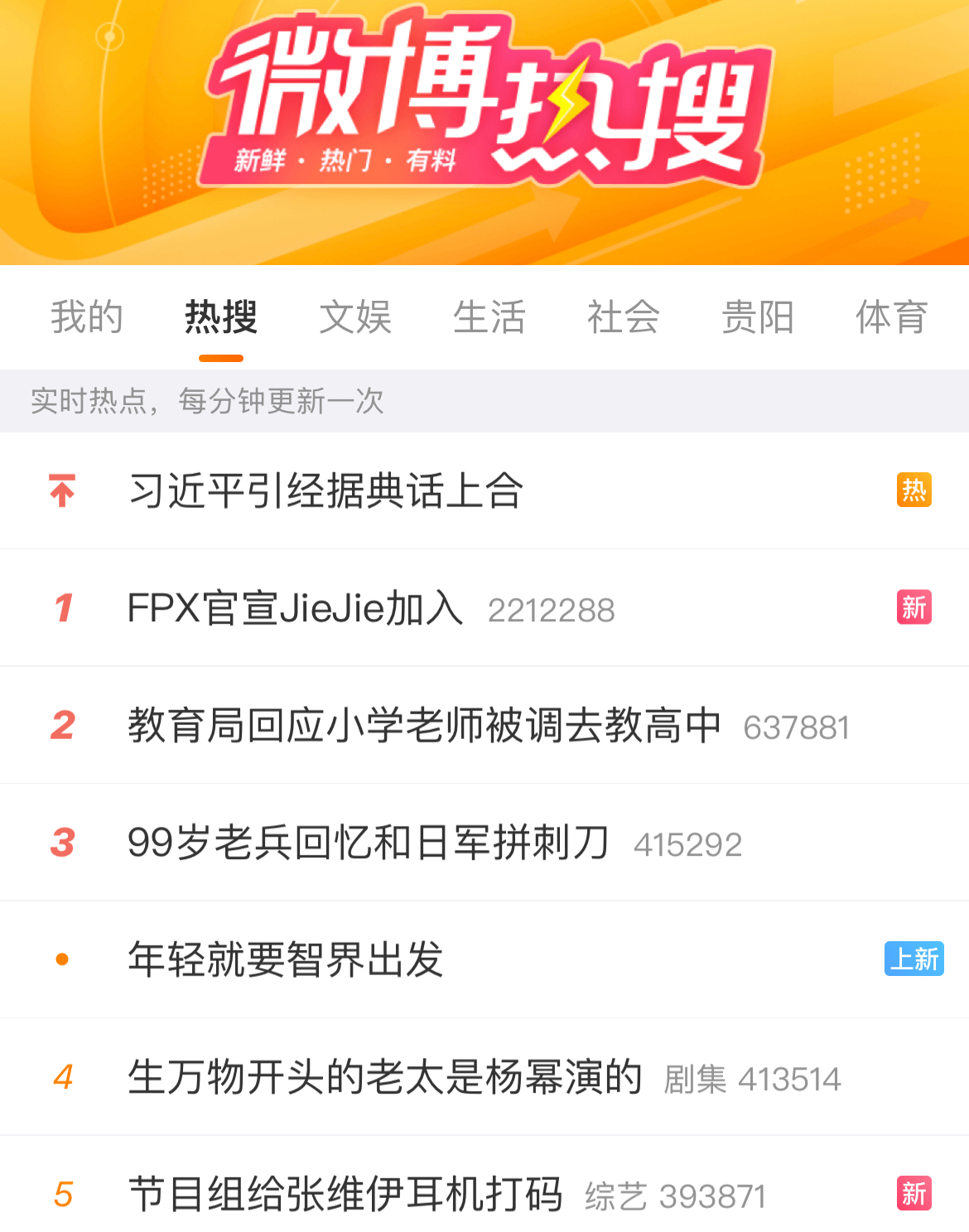The width and height of the screenshot is (969, 1232).
Task: Open topic 节目组给张维伊耳机打码
Action: (x=345, y=1195)
